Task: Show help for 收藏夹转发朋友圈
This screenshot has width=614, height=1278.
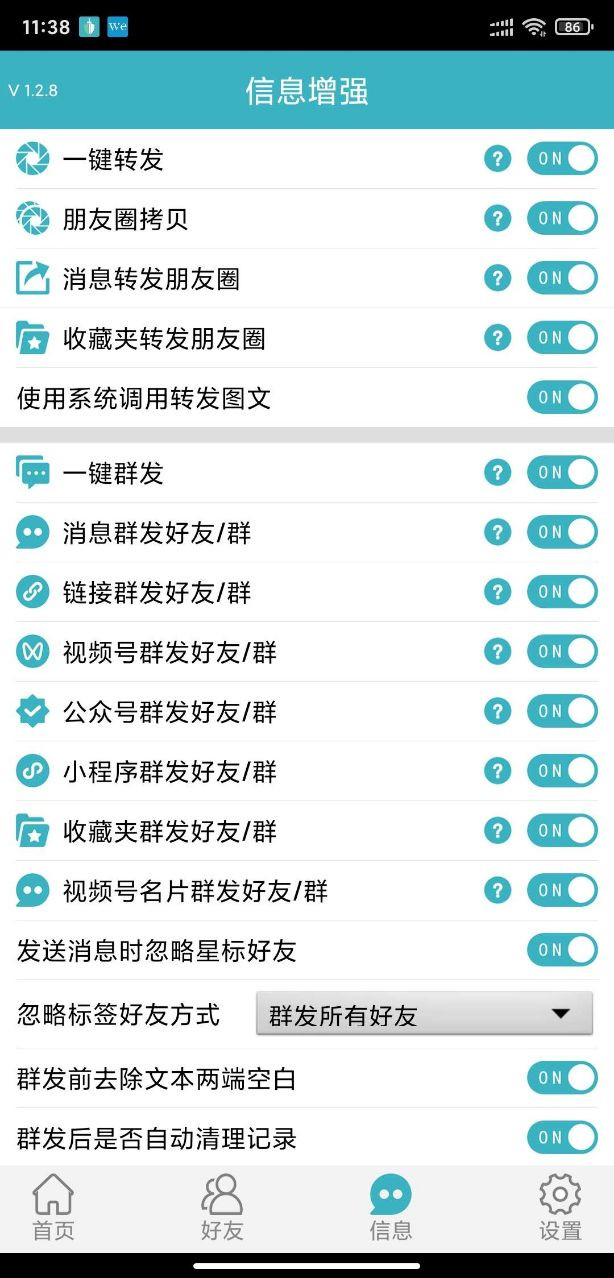Action: coord(497,338)
